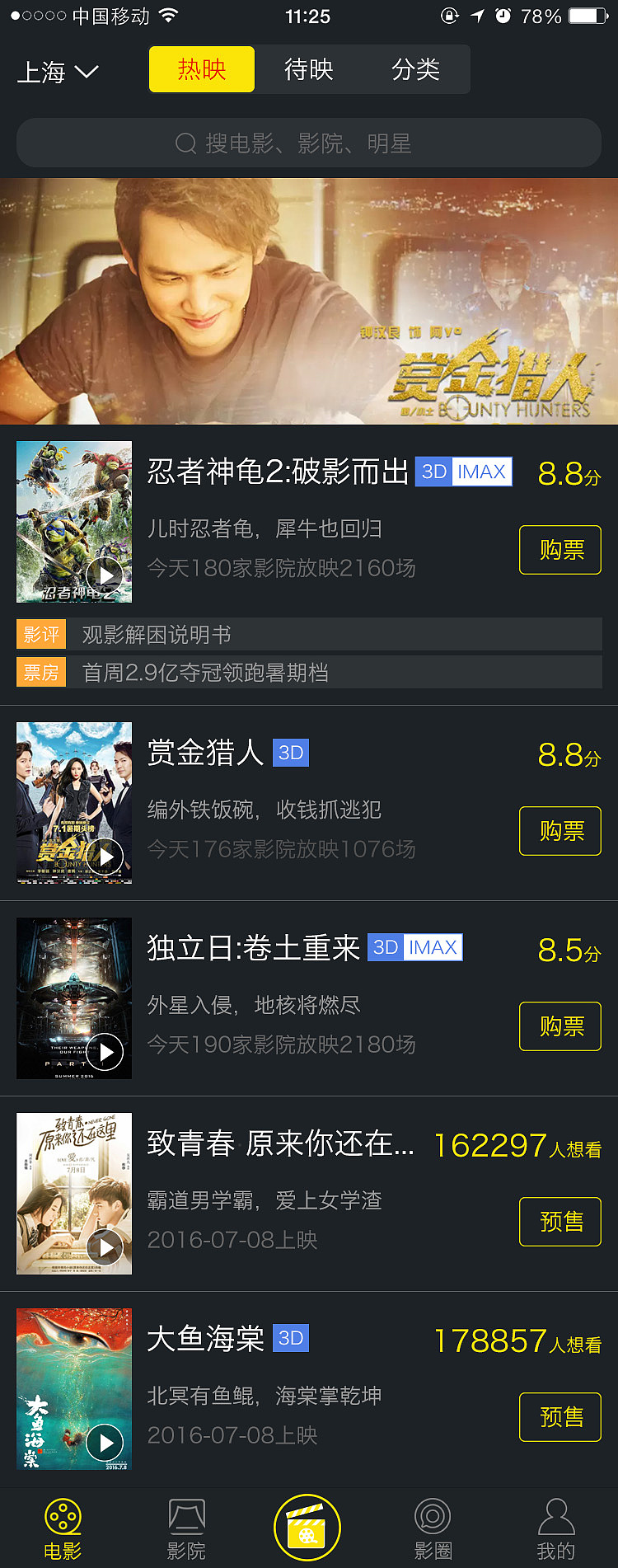Switch to the 待映 tab
The width and height of the screenshot is (618, 1568).
[x=309, y=70]
